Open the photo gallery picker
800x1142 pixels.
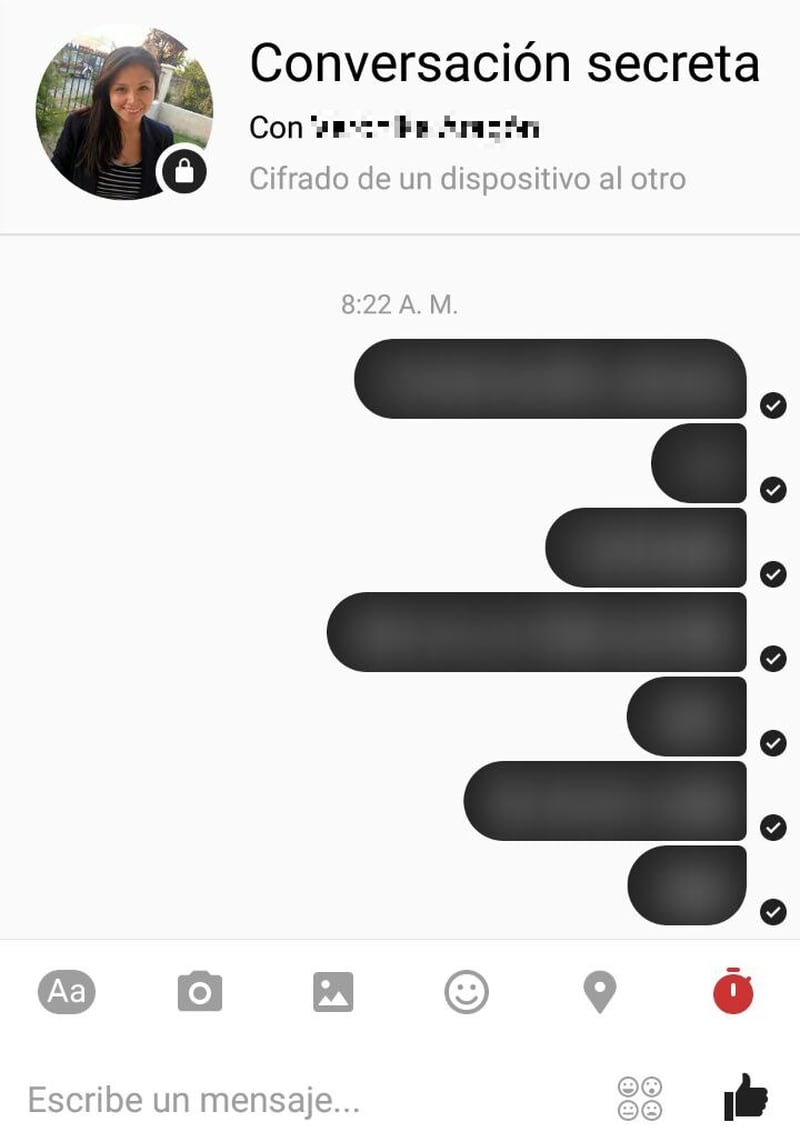coord(333,992)
